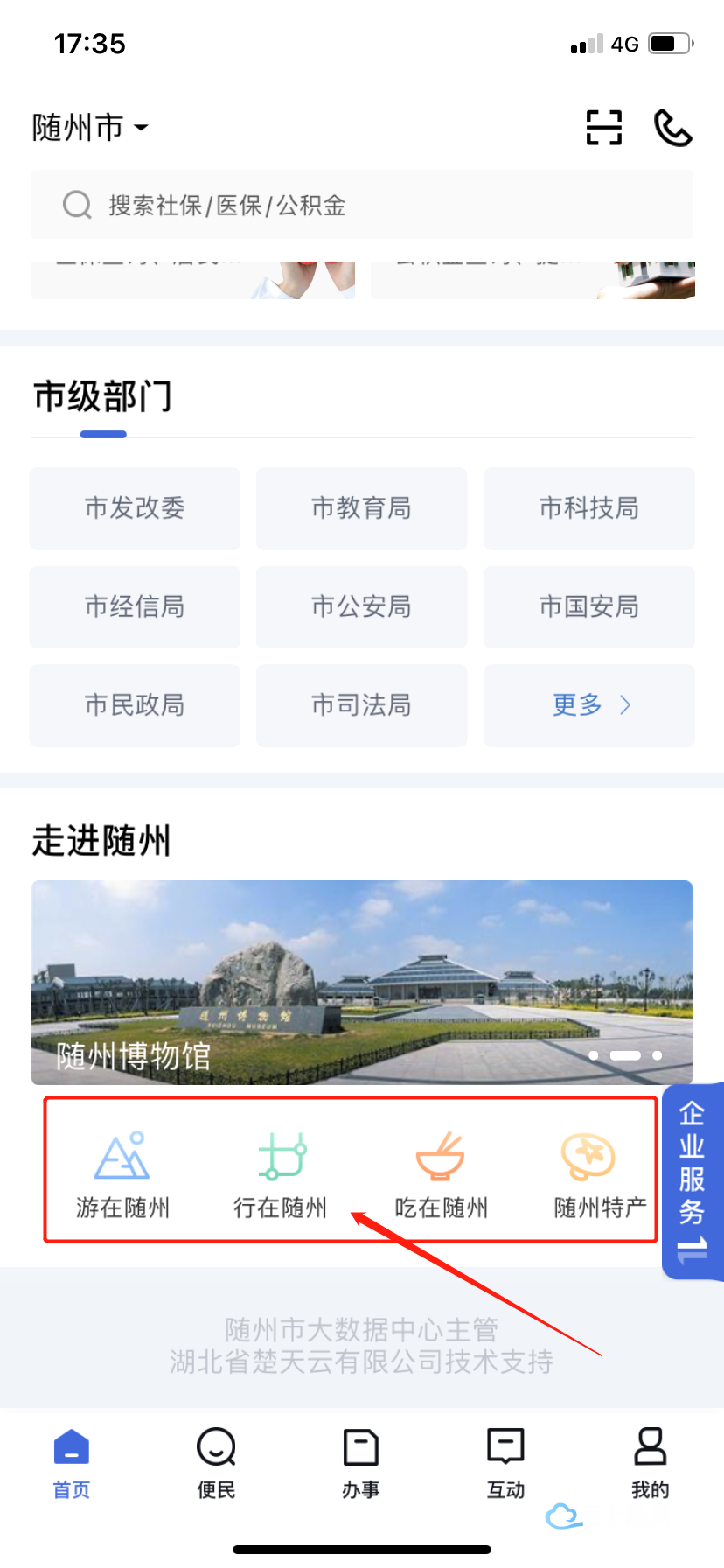Open the 随州博物馆 banner
The width and height of the screenshot is (724, 1568).
[x=361, y=982]
